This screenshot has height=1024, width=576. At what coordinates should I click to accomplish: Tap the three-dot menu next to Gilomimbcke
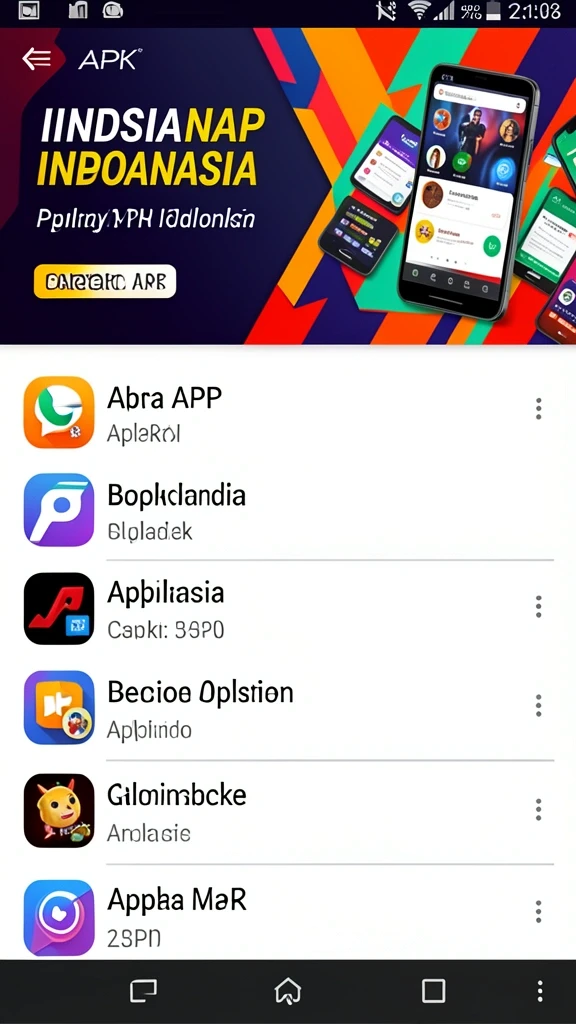538,810
